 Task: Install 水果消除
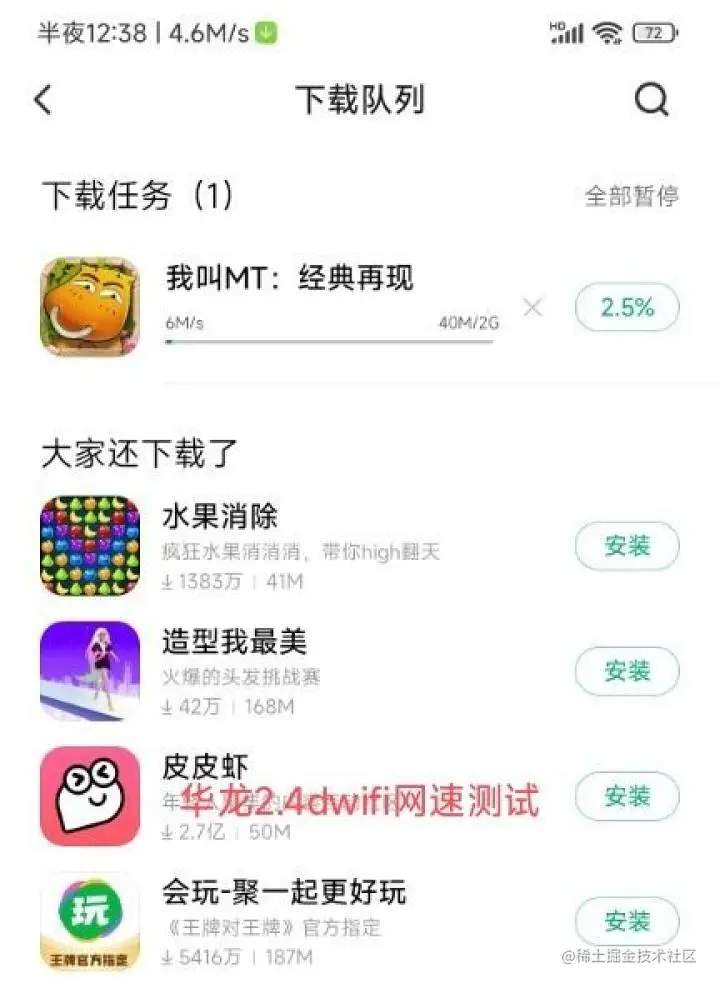click(x=627, y=546)
